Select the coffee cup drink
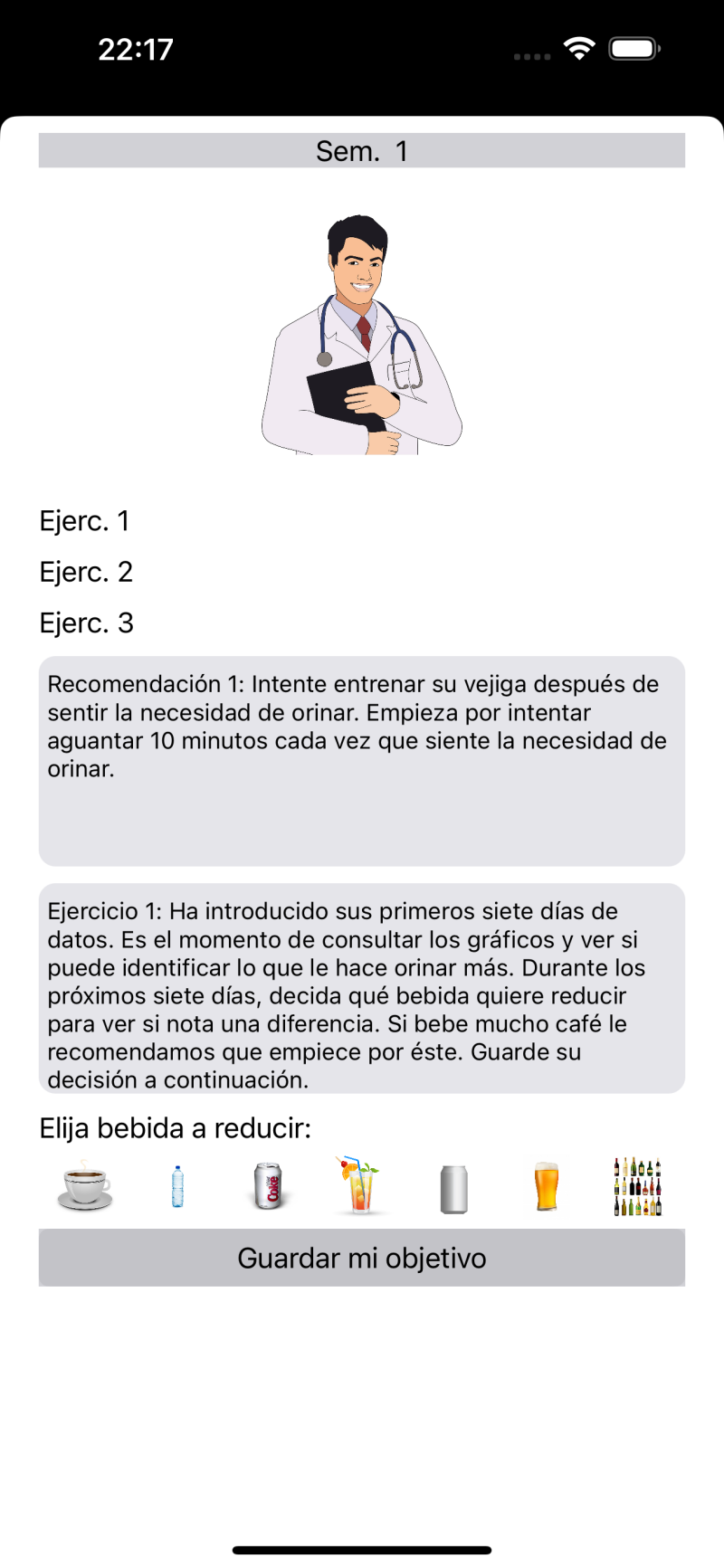The width and height of the screenshot is (724, 1568). click(x=86, y=1186)
